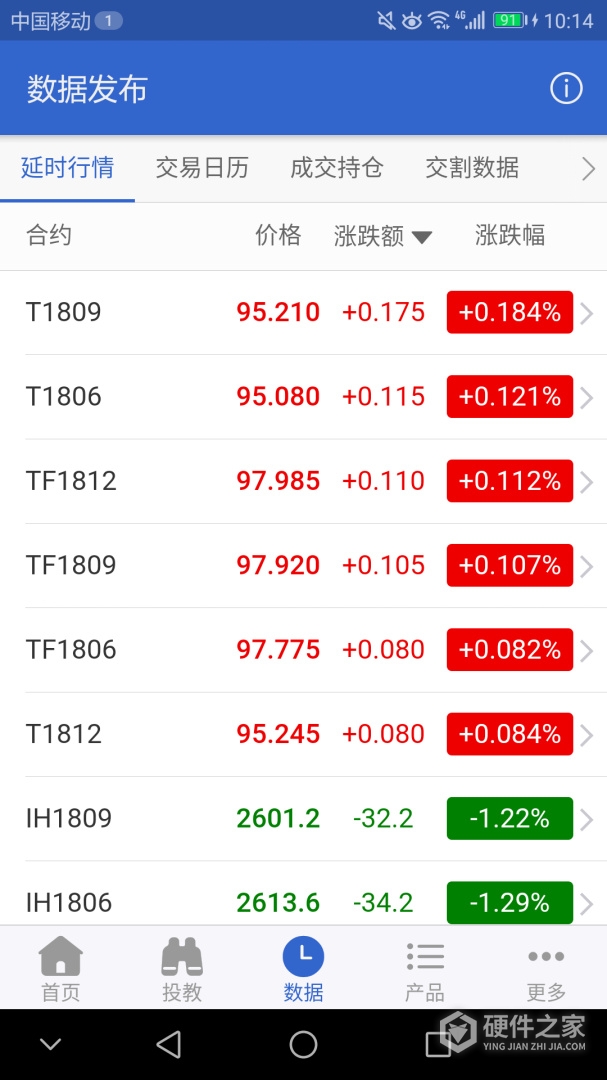This screenshot has width=607, height=1080.
Task: Go to the 首页 home tab
Action: click(x=60, y=968)
